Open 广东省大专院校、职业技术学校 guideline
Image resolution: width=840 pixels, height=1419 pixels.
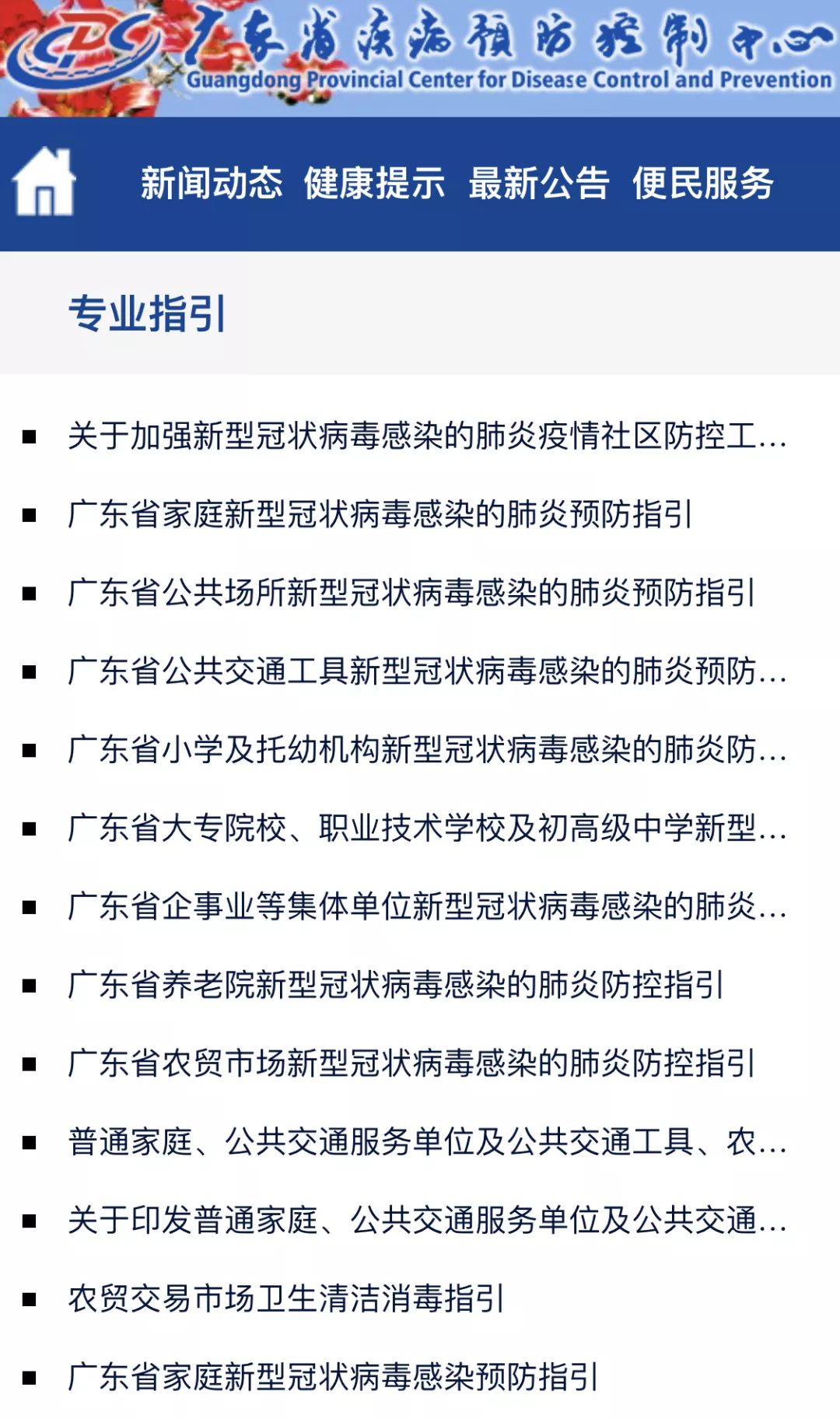click(426, 829)
